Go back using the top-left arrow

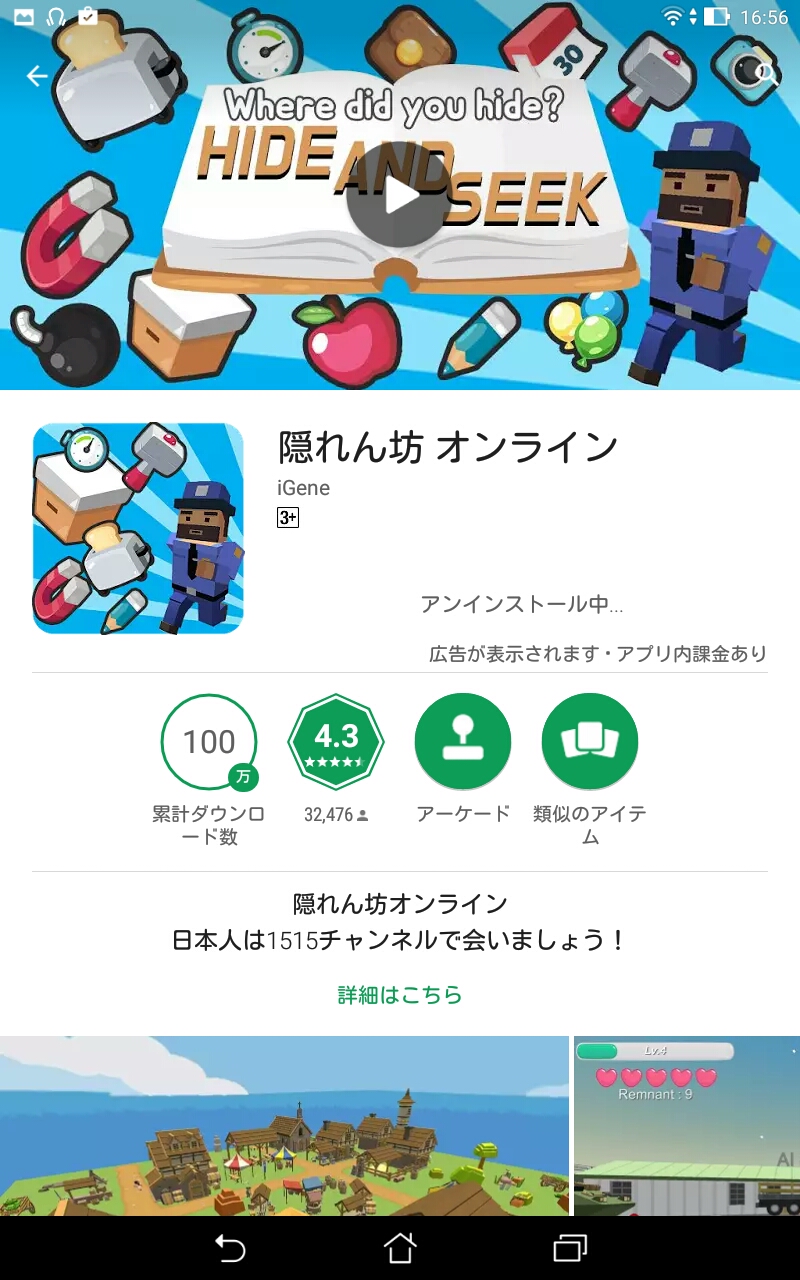tap(37, 76)
